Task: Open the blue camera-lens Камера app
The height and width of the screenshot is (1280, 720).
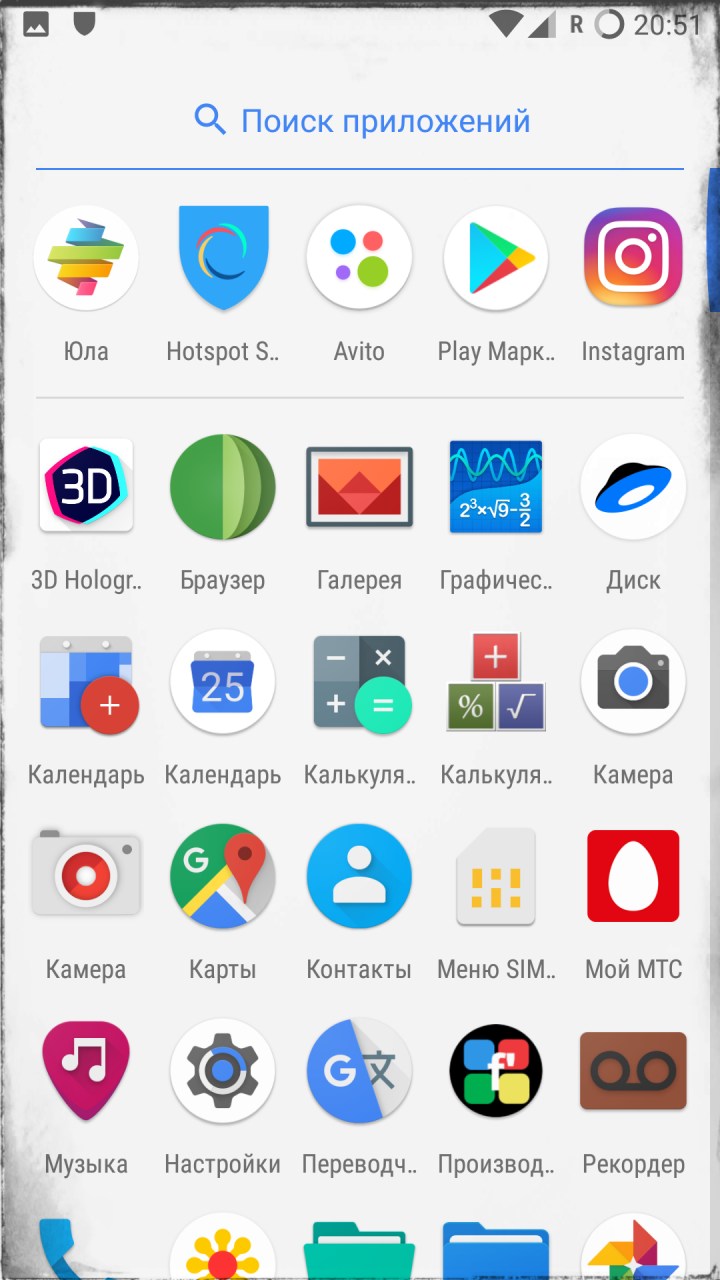Action: (633, 683)
